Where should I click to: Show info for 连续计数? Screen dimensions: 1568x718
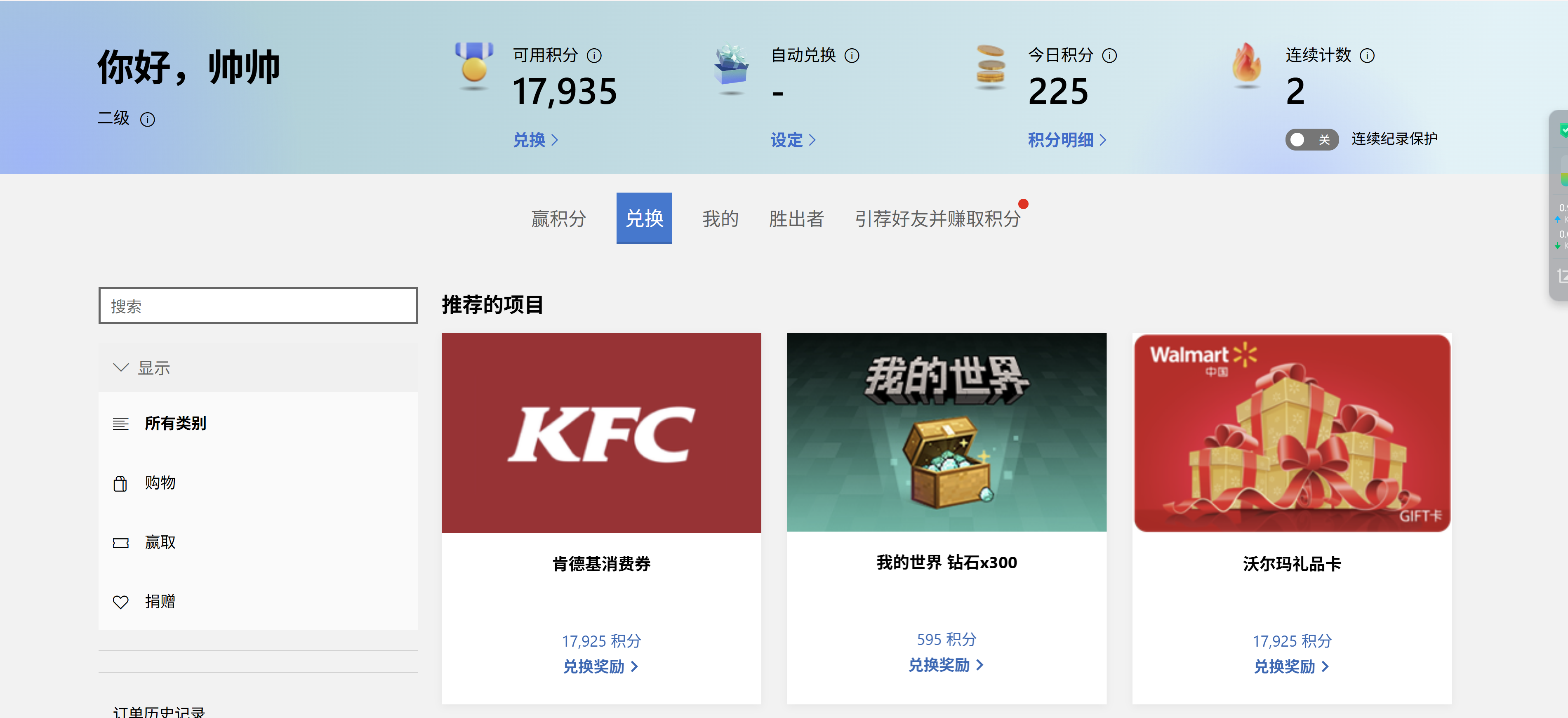[1367, 56]
